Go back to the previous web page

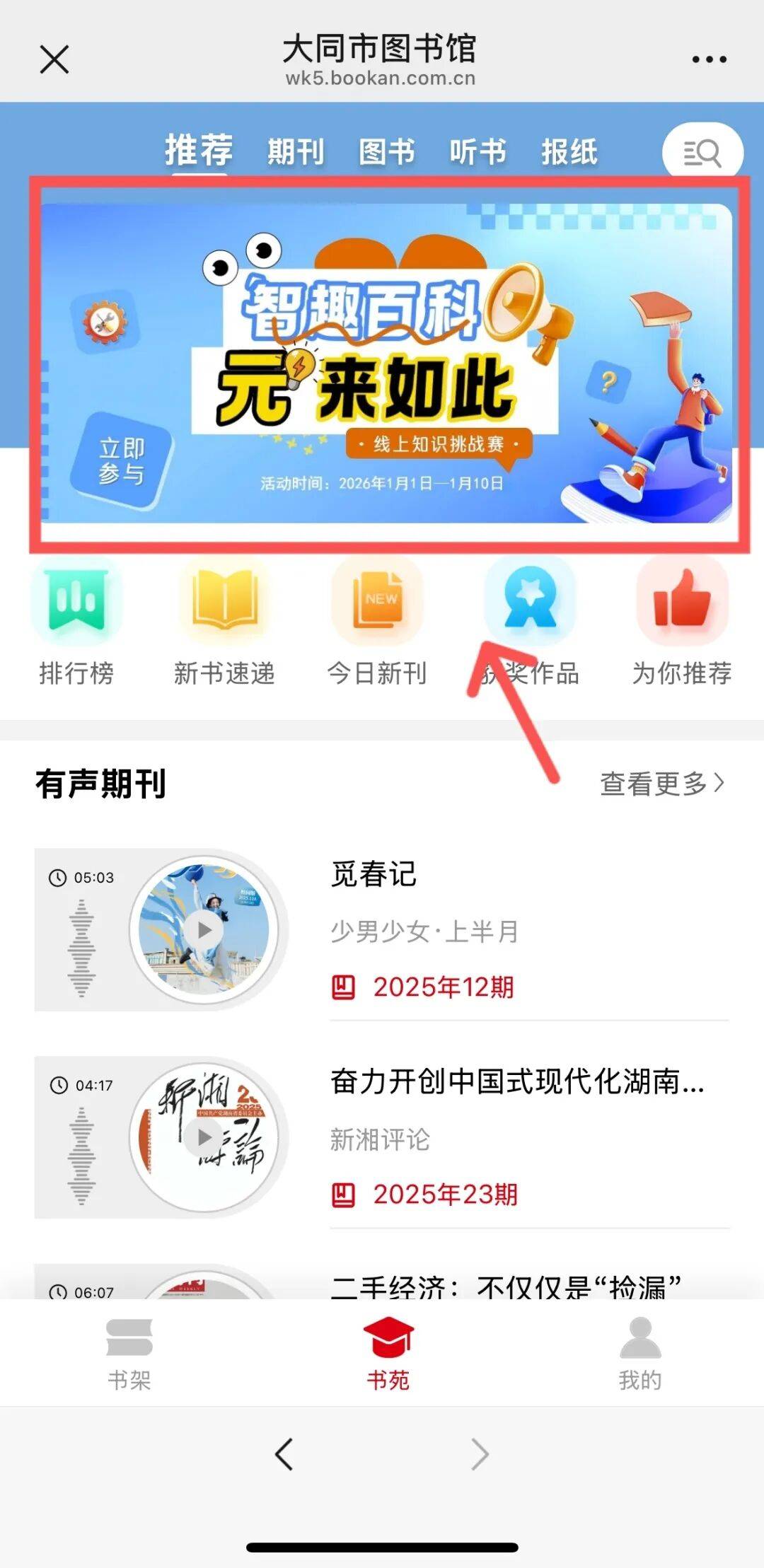tap(284, 1455)
